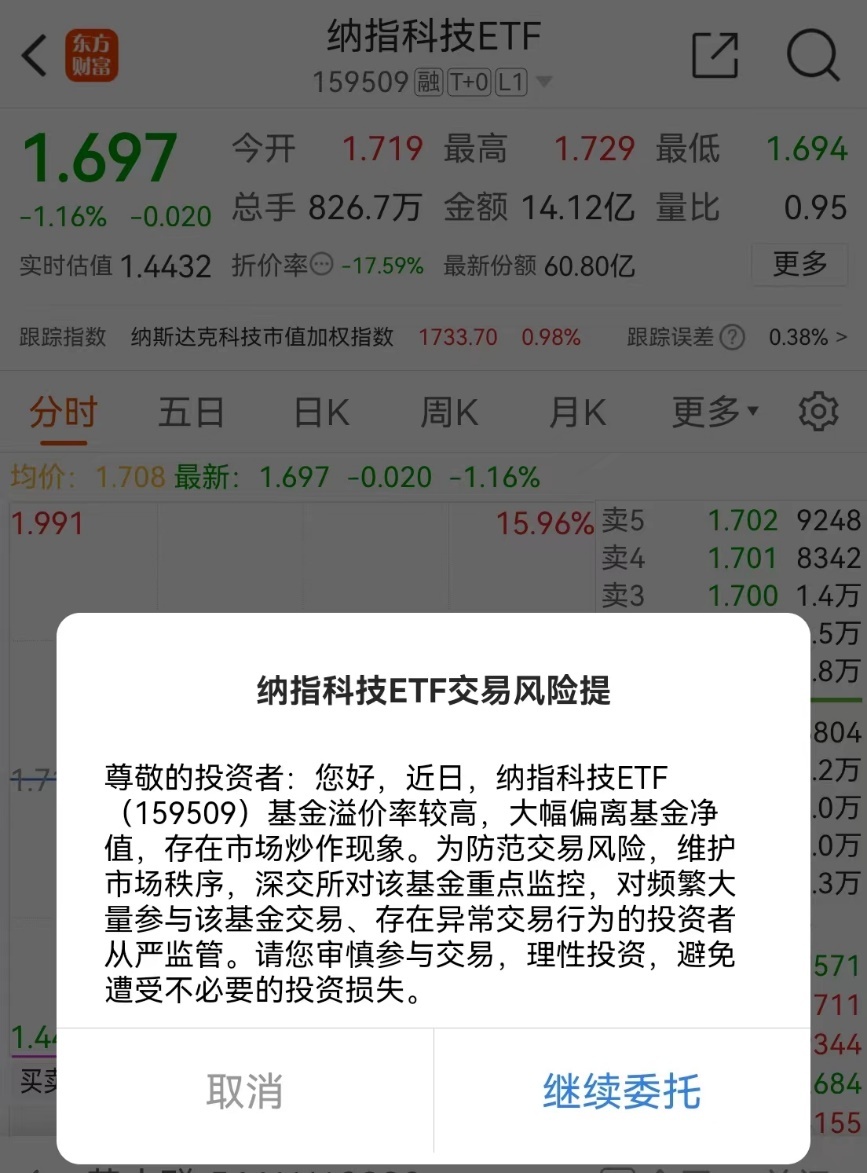Switch to 五日 chart tab
Image resolution: width=867 pixels, height=1173 pixels.
(x=190, y=412)
